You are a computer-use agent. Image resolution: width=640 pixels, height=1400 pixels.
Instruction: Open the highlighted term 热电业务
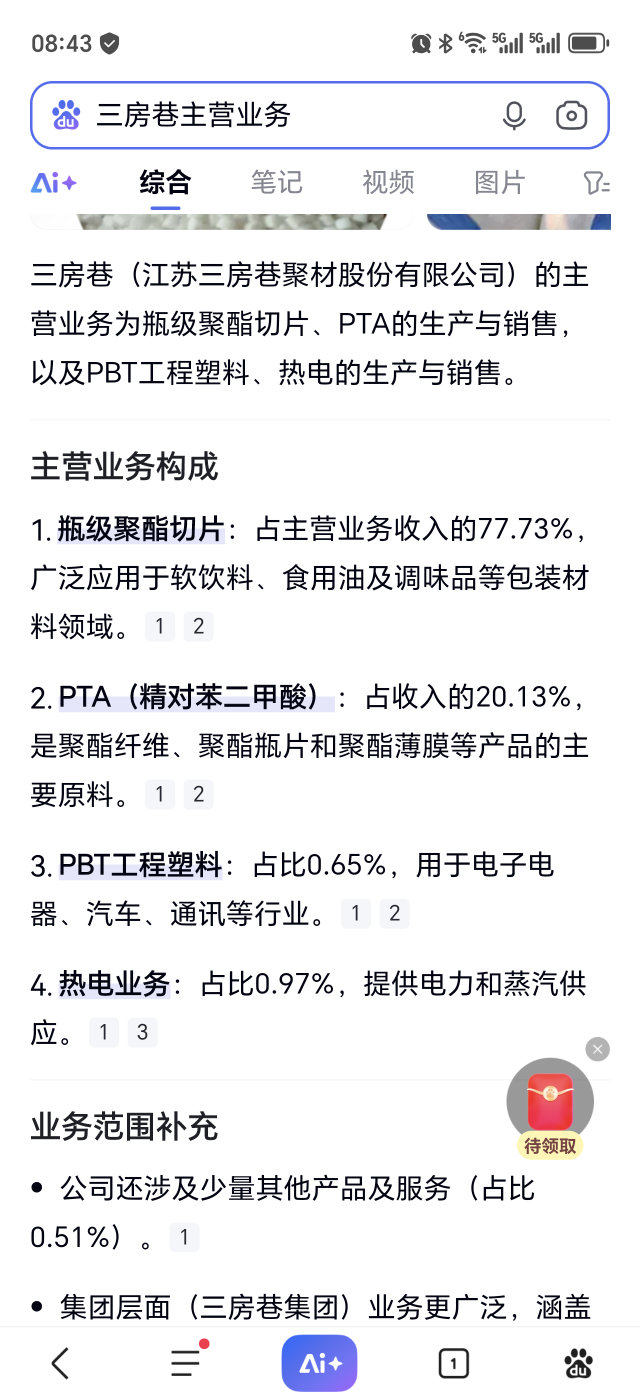(114, 984)
